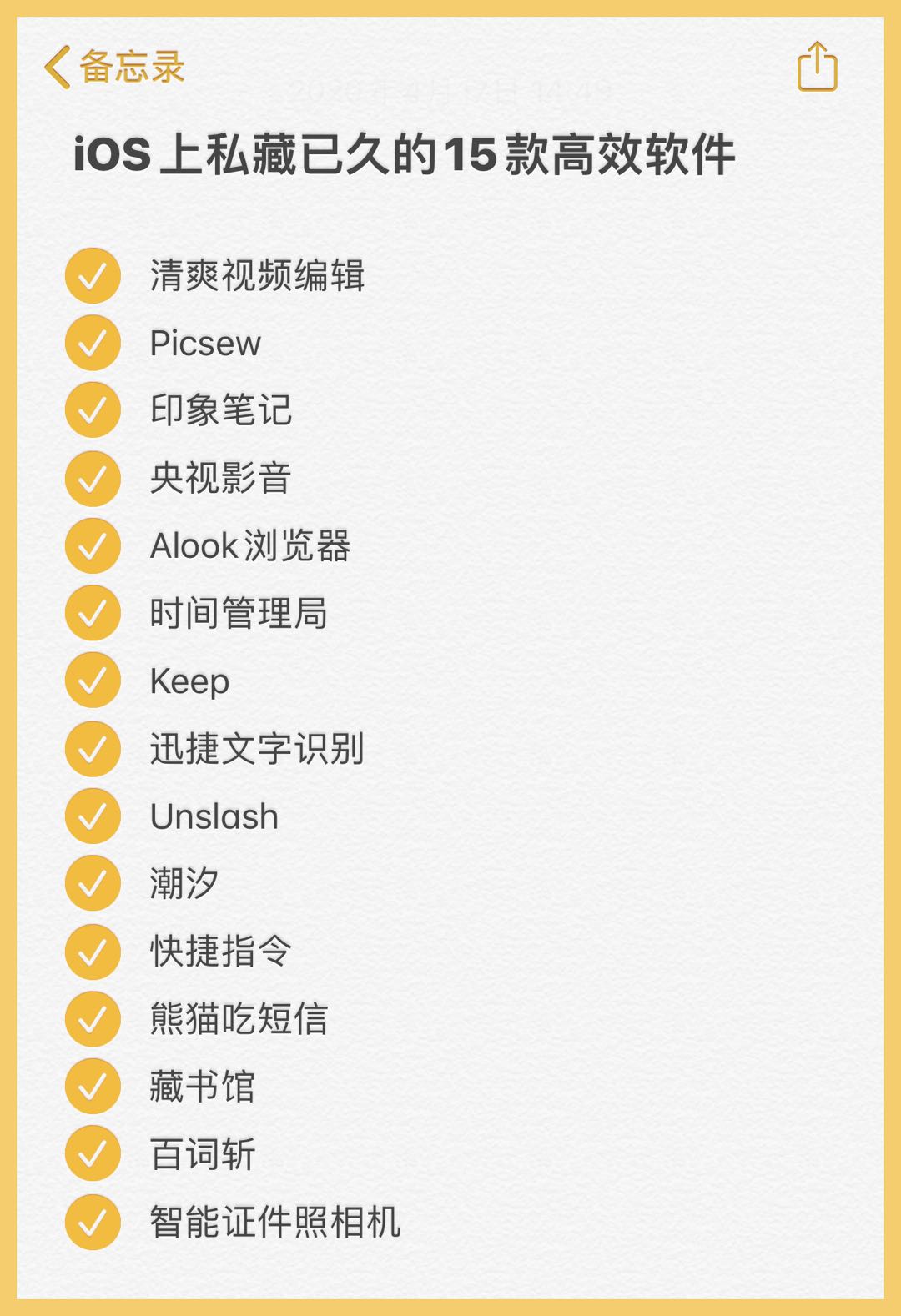
Task: Toggle the 迅捷文字识别 checkmark circle
Action: 92,748
